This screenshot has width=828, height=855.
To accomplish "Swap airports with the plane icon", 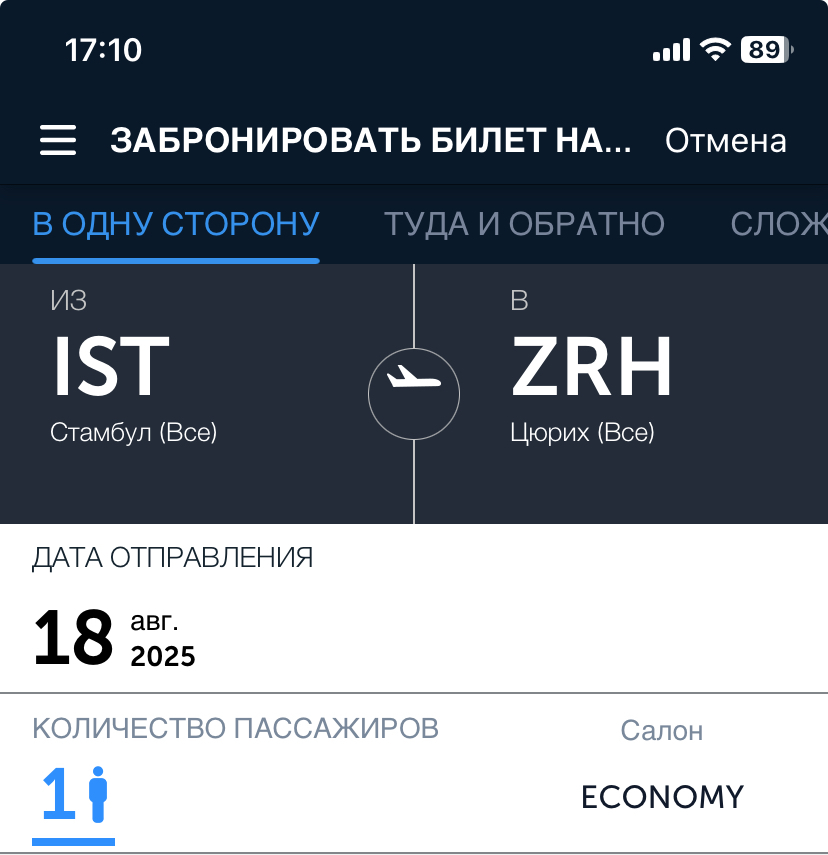I will point(414,379).
